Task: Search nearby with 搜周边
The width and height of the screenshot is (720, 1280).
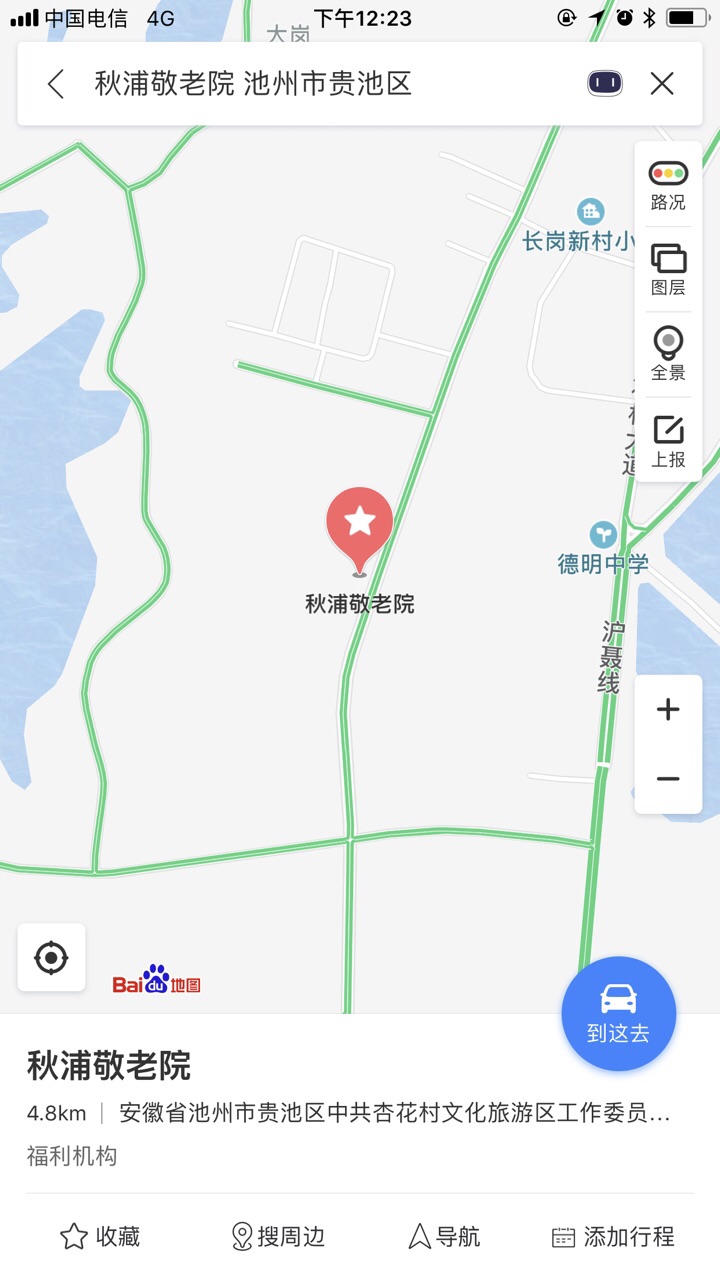Action: pos(278,1237)
